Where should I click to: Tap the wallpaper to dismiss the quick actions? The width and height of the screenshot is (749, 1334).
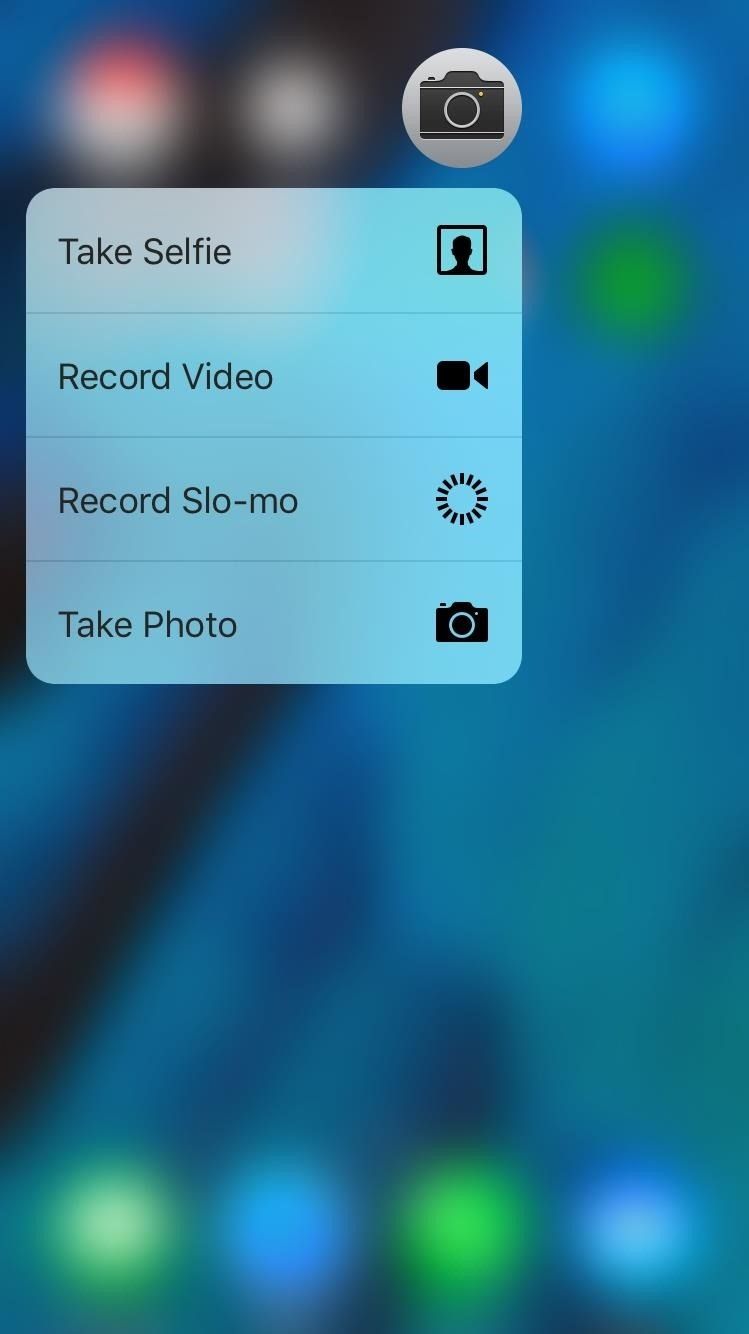[x=374, y=900]
